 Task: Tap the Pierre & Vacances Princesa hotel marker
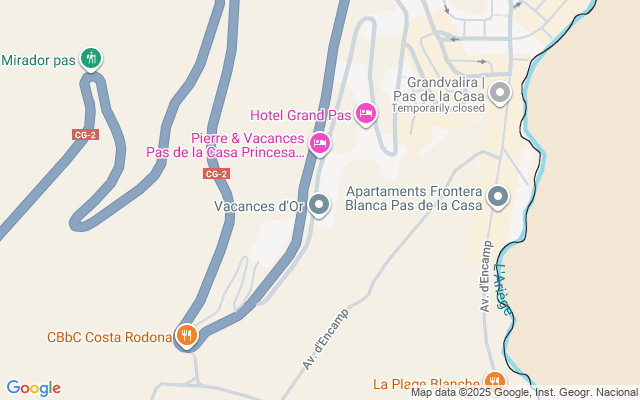tap(319, 144)
